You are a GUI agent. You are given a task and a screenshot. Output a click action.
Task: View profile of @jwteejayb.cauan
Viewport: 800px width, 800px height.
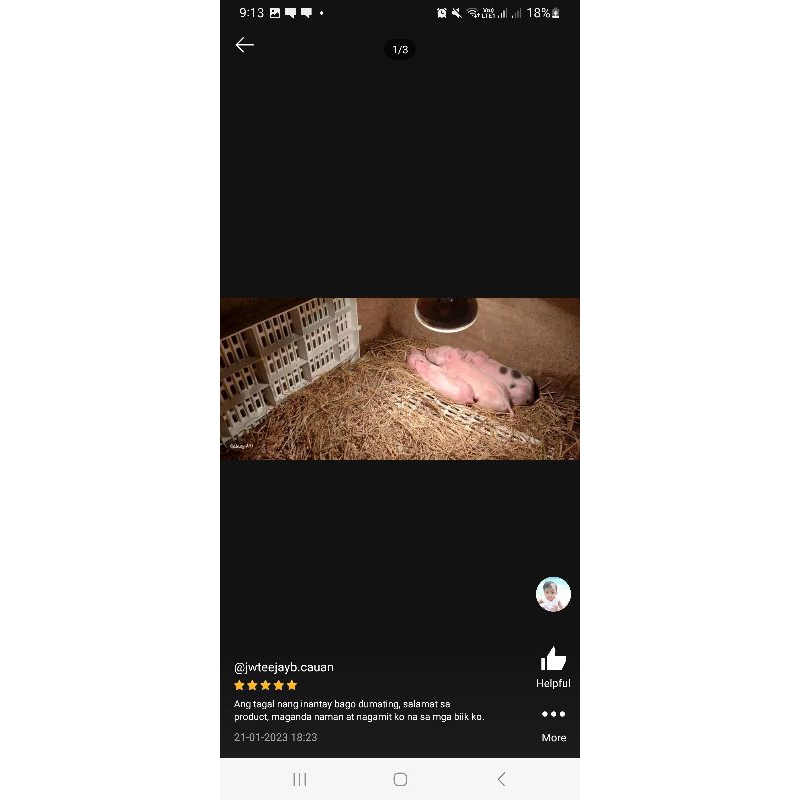(x=284, y=667)
